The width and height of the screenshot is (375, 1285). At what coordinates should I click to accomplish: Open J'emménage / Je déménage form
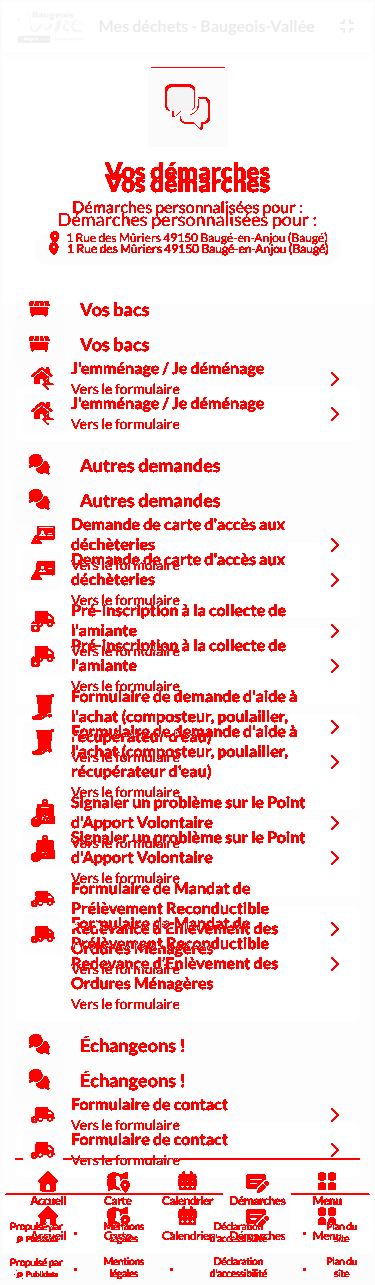click(187, 414)
